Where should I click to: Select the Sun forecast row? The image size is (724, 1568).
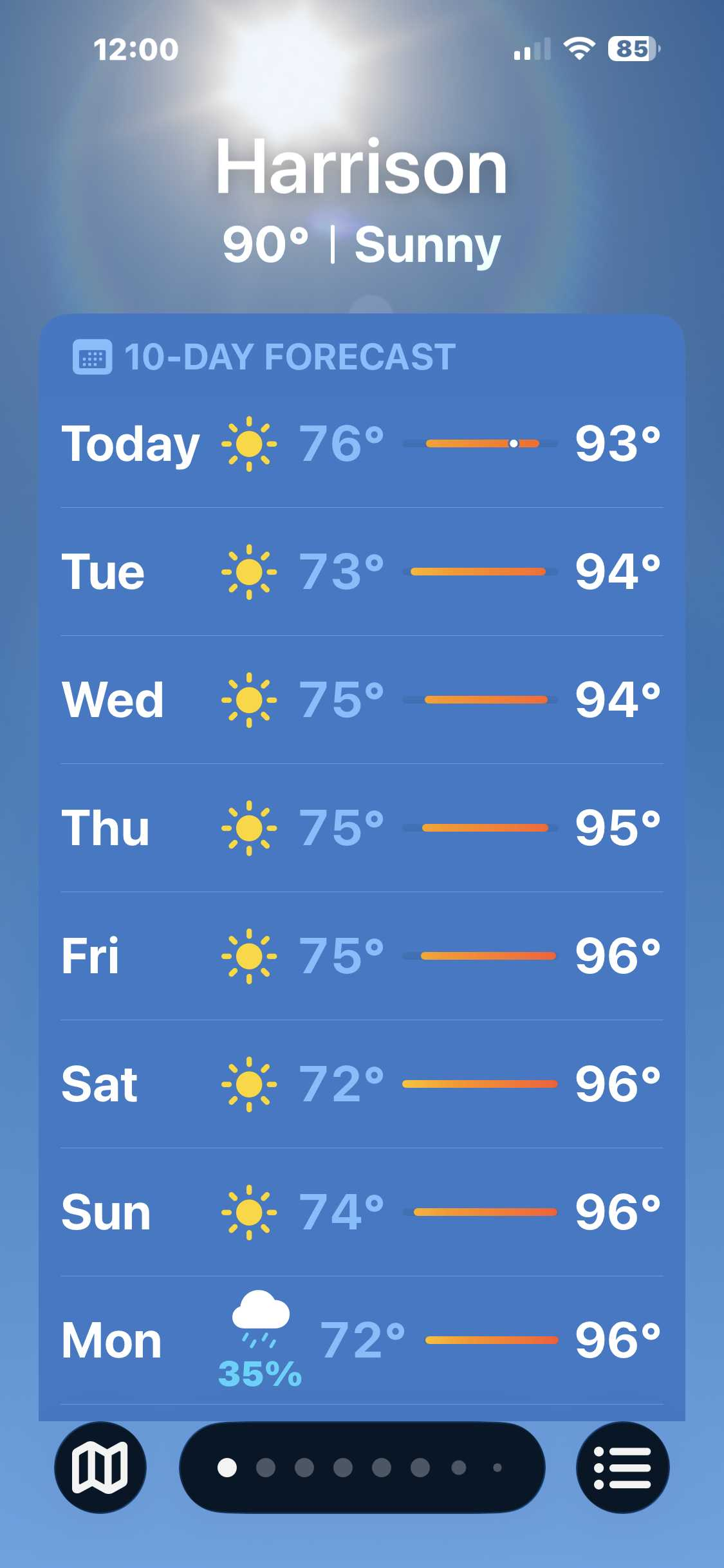coord(362,1212)
